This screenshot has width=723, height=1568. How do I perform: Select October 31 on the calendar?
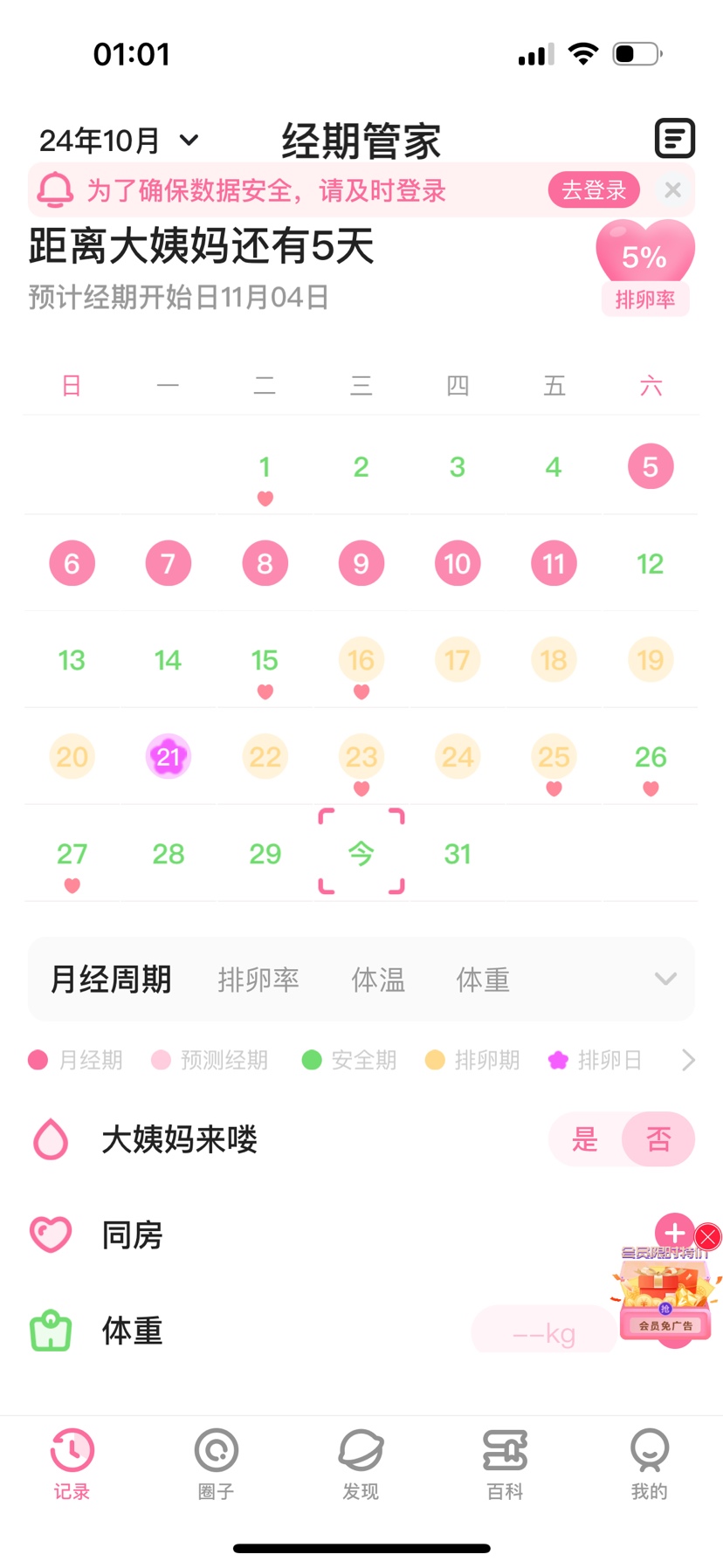coord(458,853)
